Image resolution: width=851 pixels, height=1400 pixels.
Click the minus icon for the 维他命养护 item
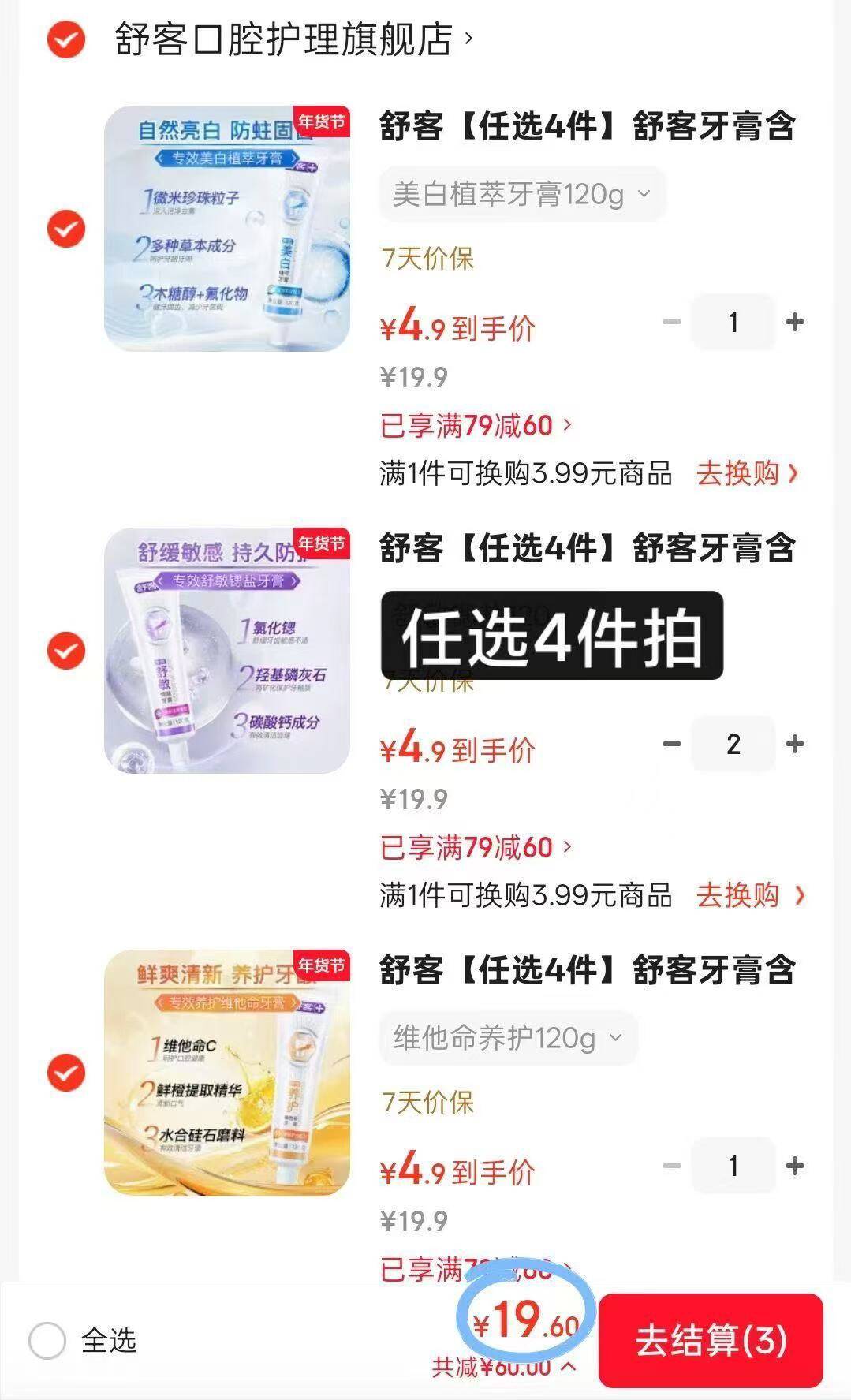click(671, 1167)
